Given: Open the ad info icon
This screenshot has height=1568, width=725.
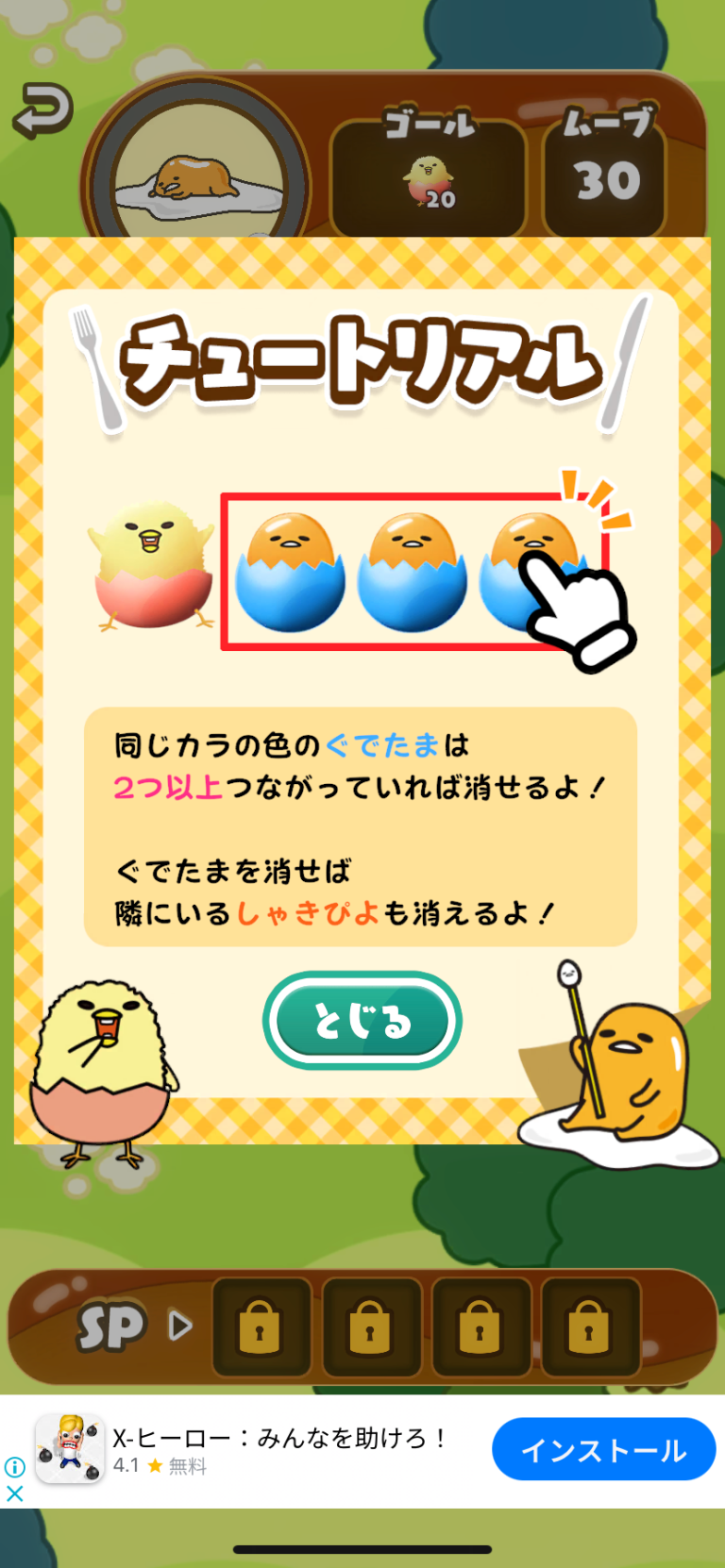Looking at the screenshot, I should (x=14, y=1467).
